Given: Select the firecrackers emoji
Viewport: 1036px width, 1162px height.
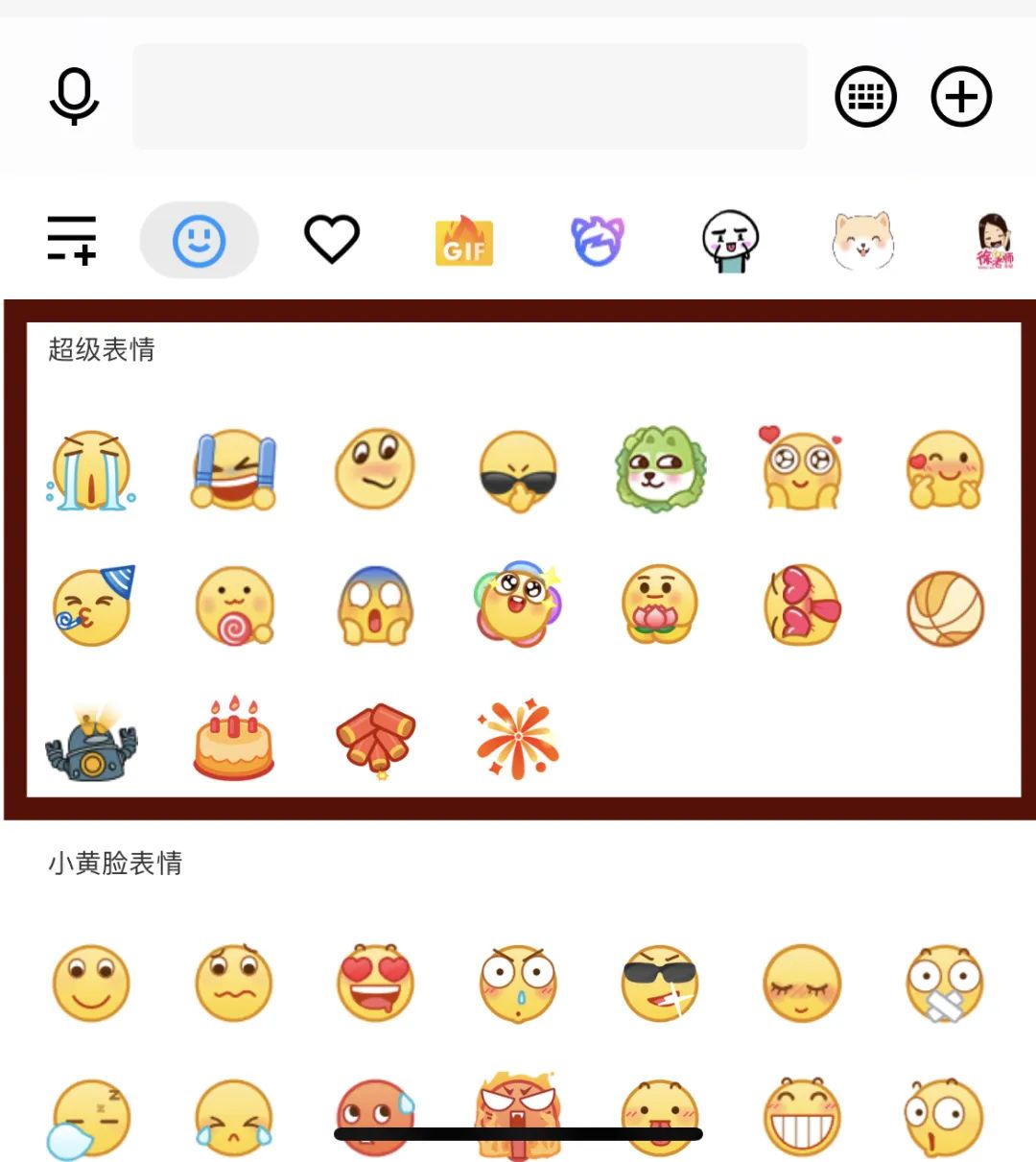Looking at the screenshot, I should tap(375, 741).
